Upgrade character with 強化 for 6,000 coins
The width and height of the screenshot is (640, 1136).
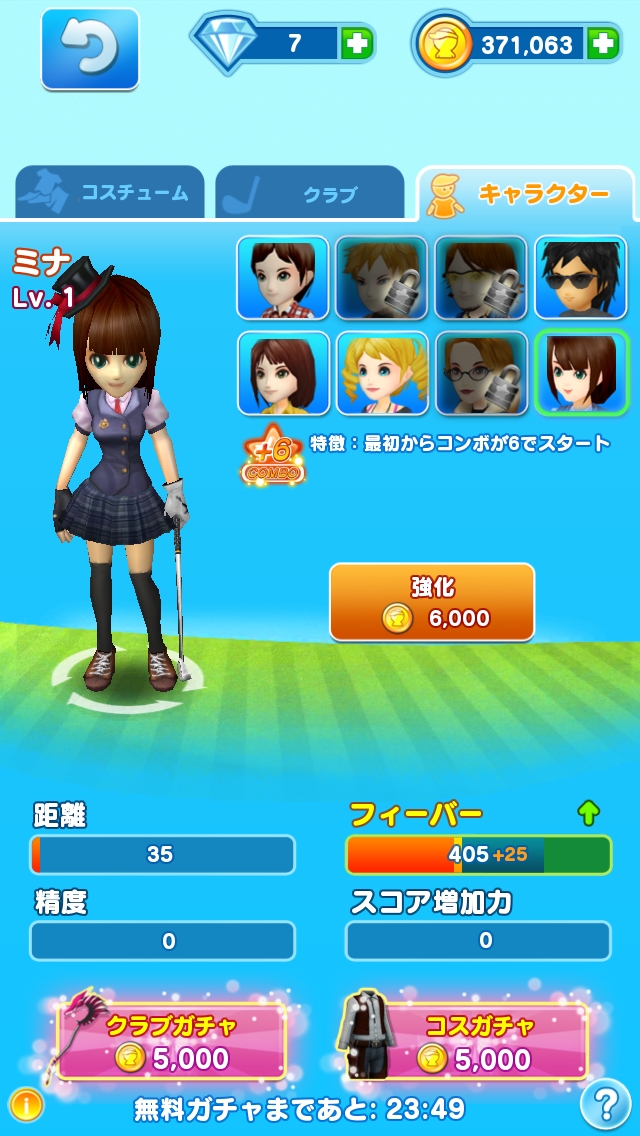click(432, 602)
